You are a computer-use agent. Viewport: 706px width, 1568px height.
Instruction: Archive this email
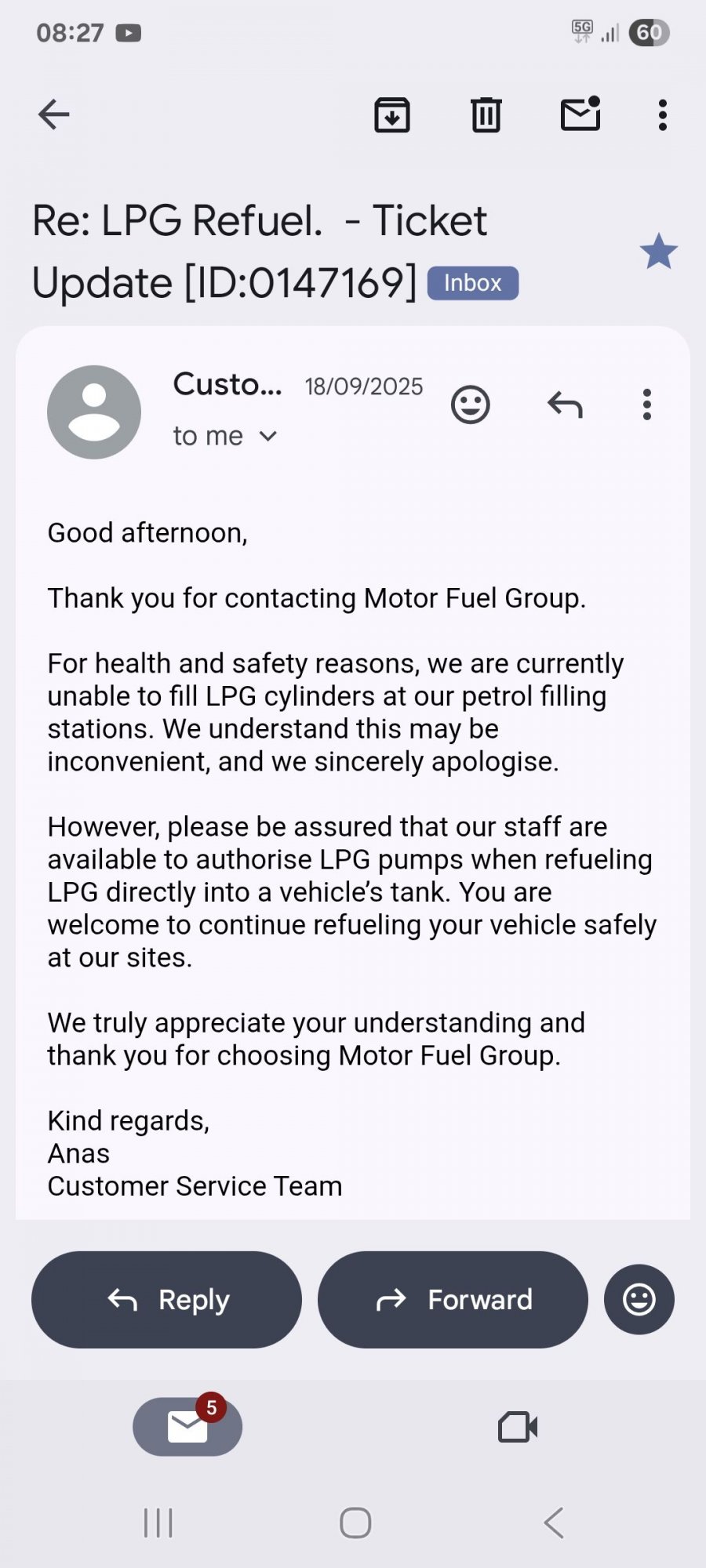pyautogui.click(x=392, y=114)
